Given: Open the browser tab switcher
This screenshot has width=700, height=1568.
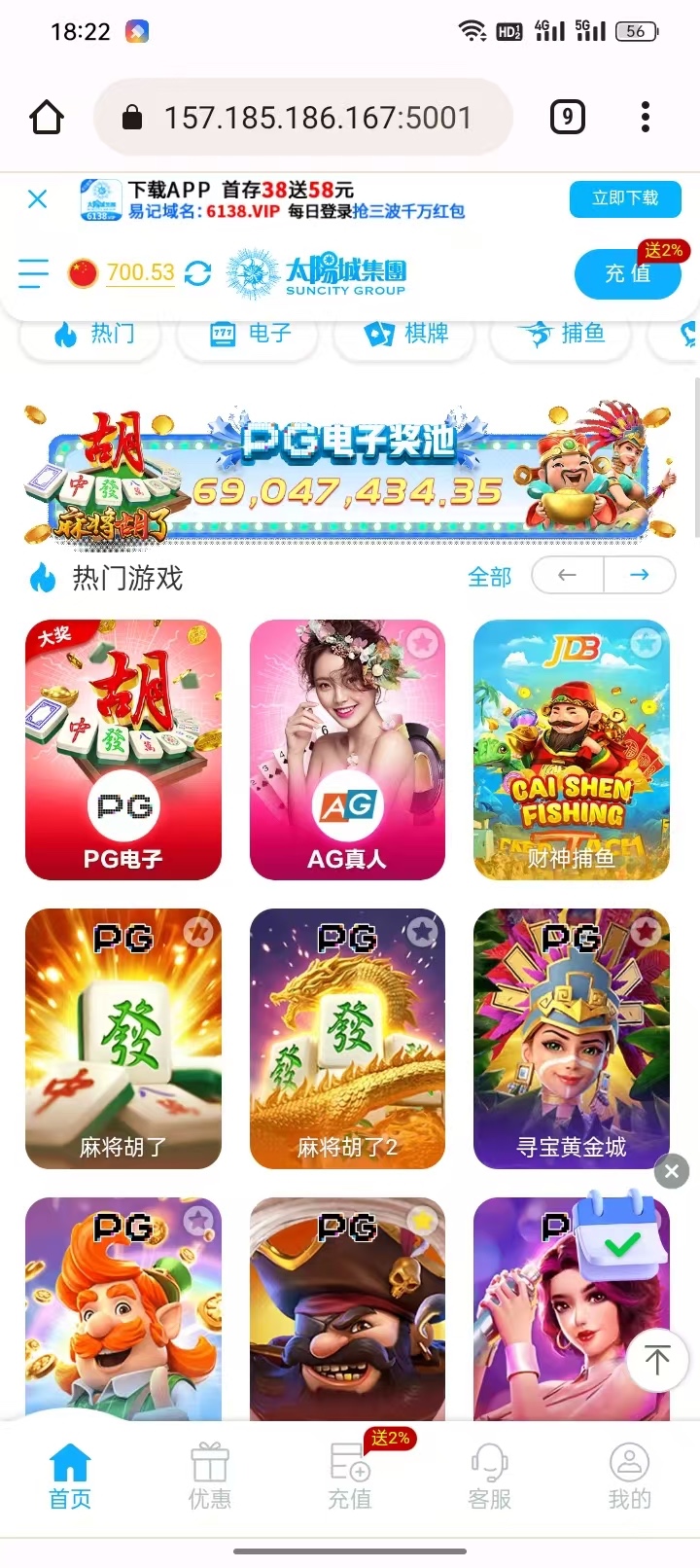Looking at the screenshot, I should coord(568,118).
